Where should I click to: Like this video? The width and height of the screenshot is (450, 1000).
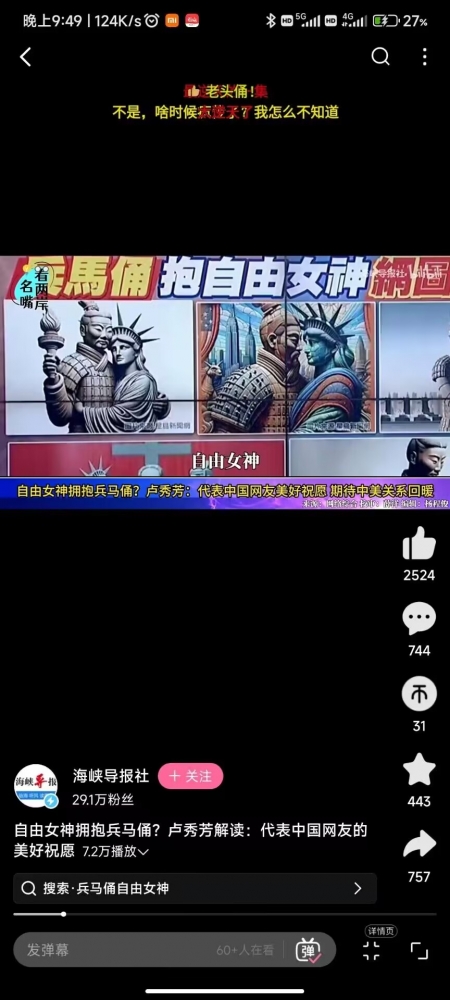(419, 544)
